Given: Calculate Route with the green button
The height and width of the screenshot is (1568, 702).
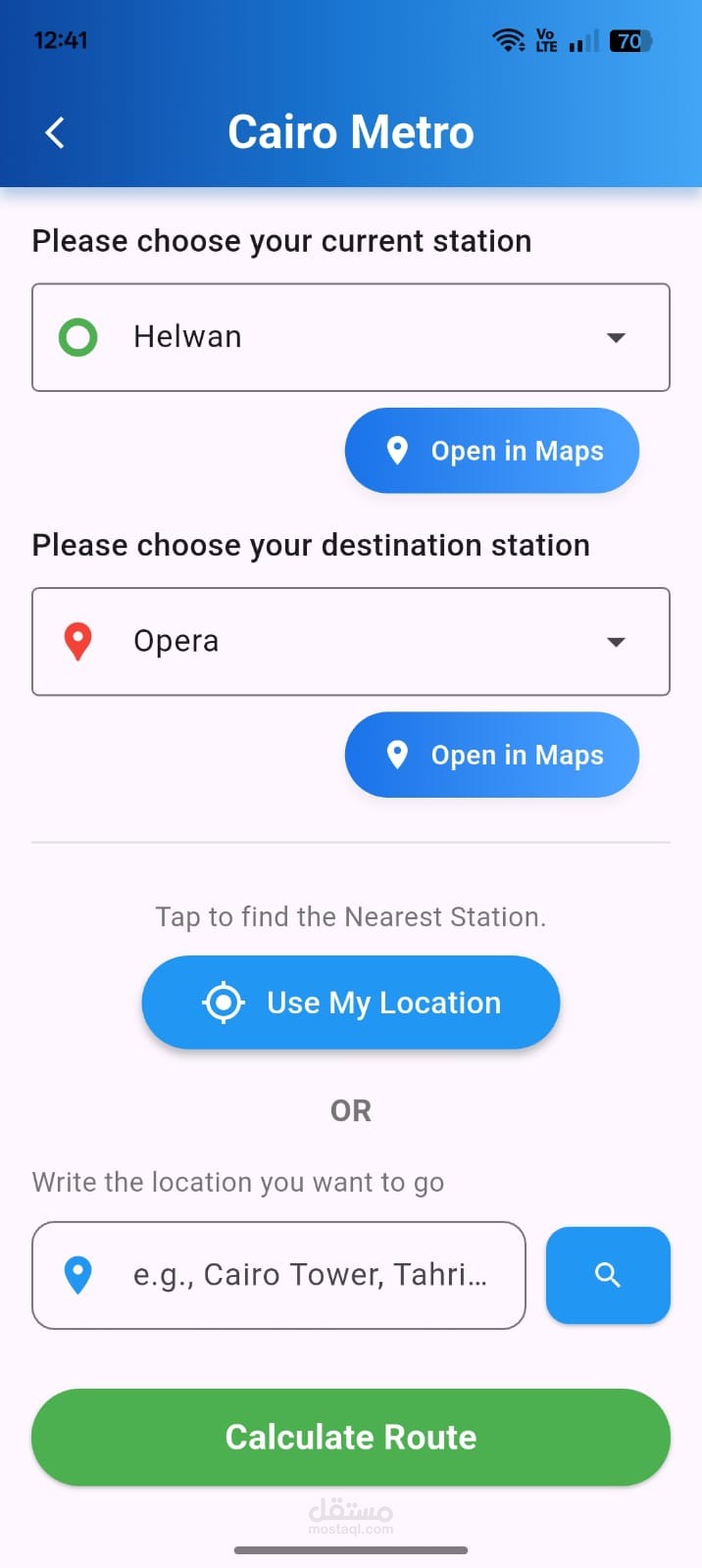Looking at the screenshot, I should click(351, 1437).
